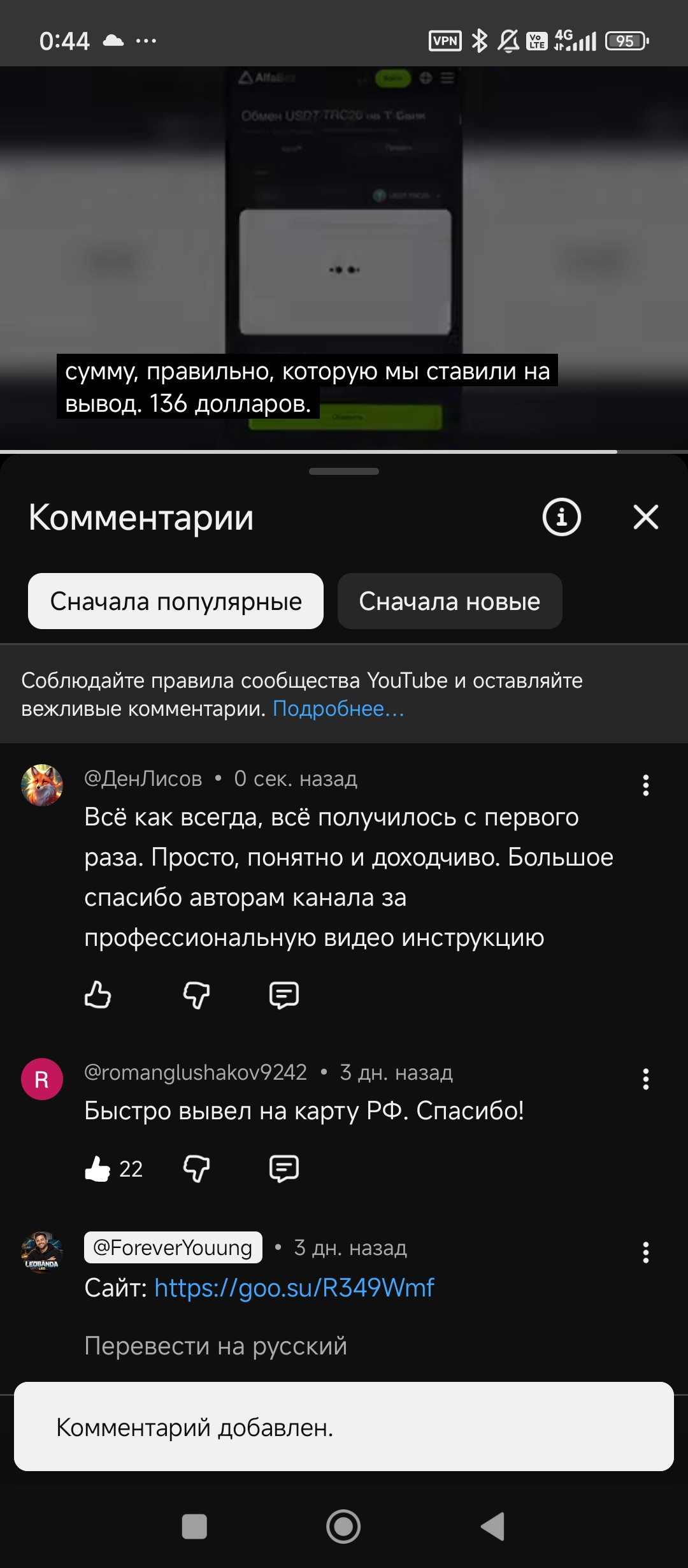Reply to @romanglushakov9242's comment

(284, 1168)
